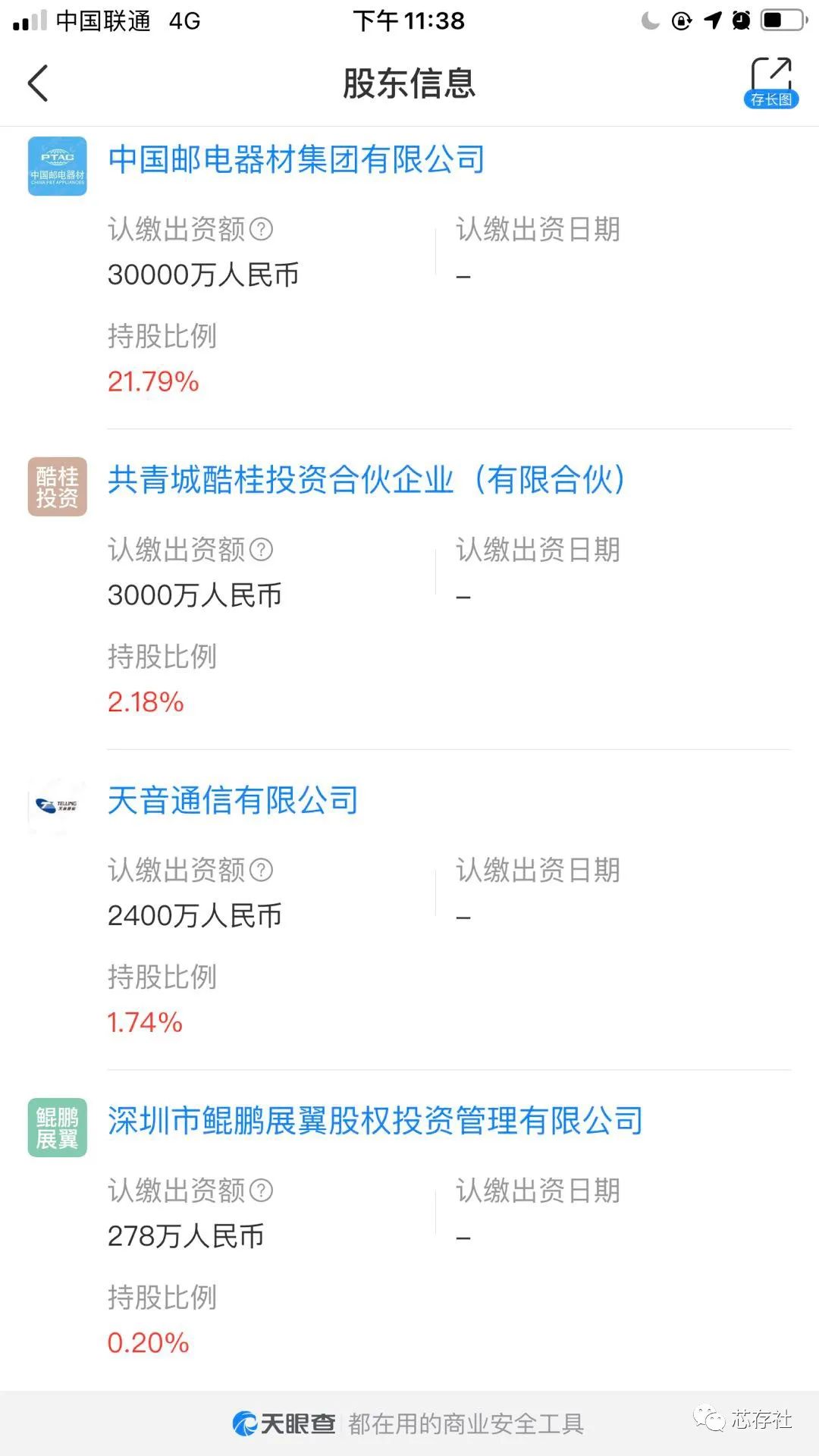The height and width of the screenshot is (1456, 819).
Task: Open 深圳市鲲鹏展翼股权投资管理有限公司
Action: (375, 1121)
